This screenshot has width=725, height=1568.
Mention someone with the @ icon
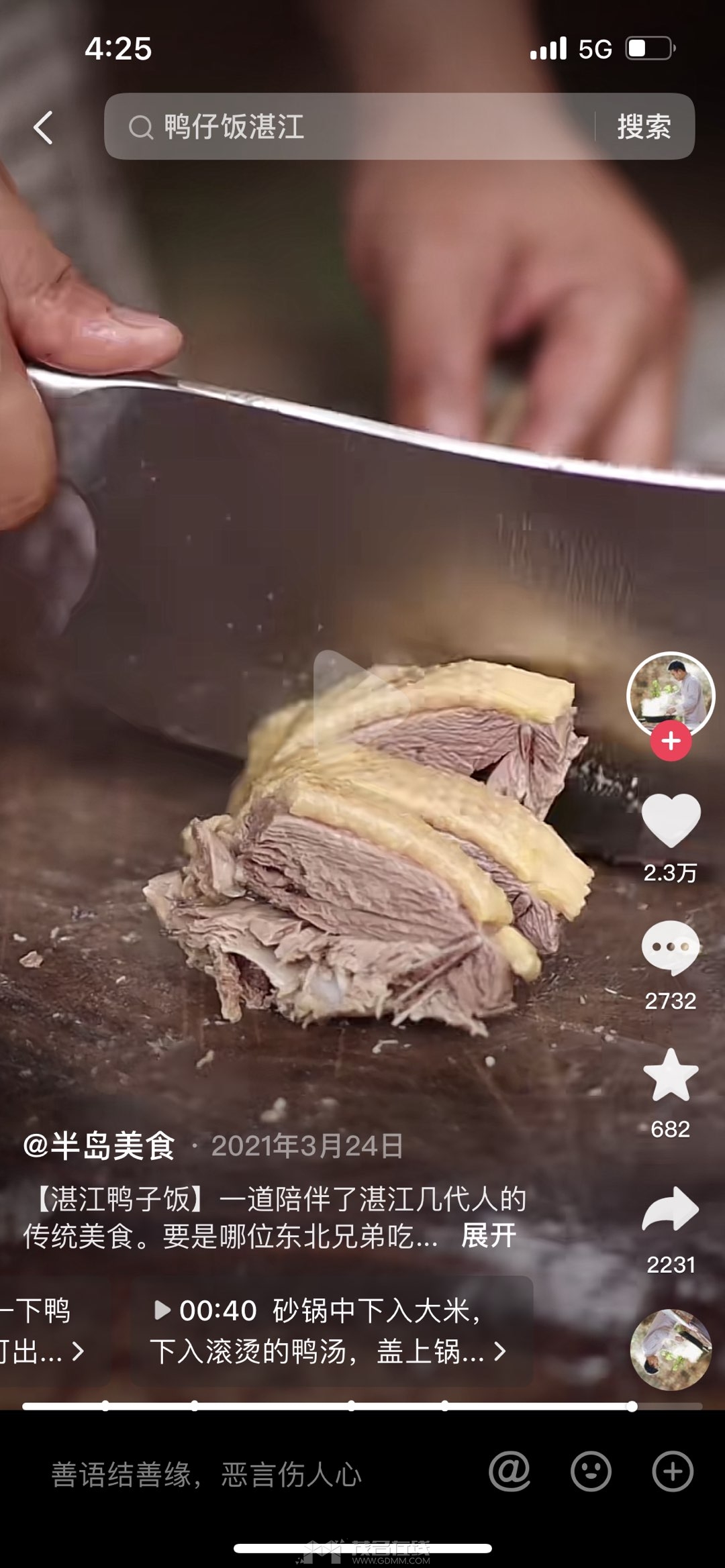coord(510,1471)
